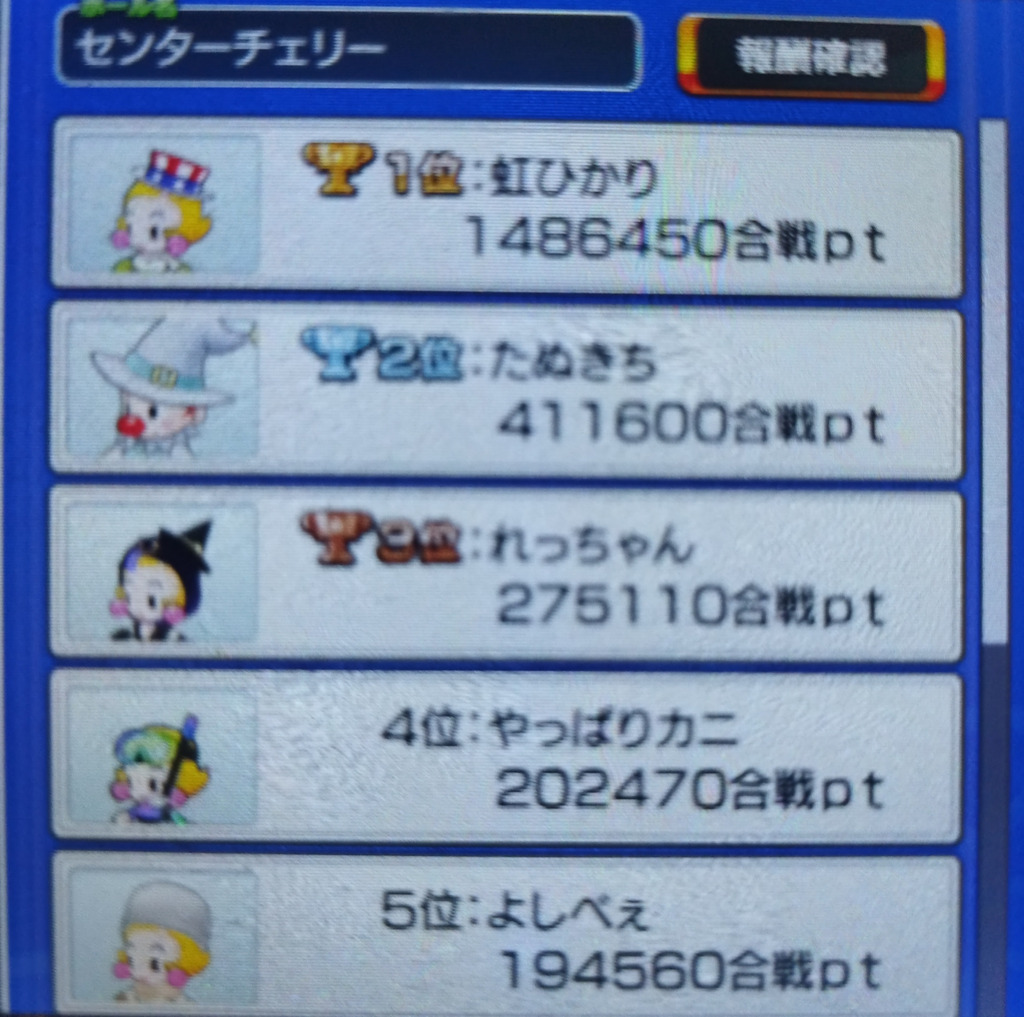Tap the ranking list scrollbar

[x=992, y=380]
